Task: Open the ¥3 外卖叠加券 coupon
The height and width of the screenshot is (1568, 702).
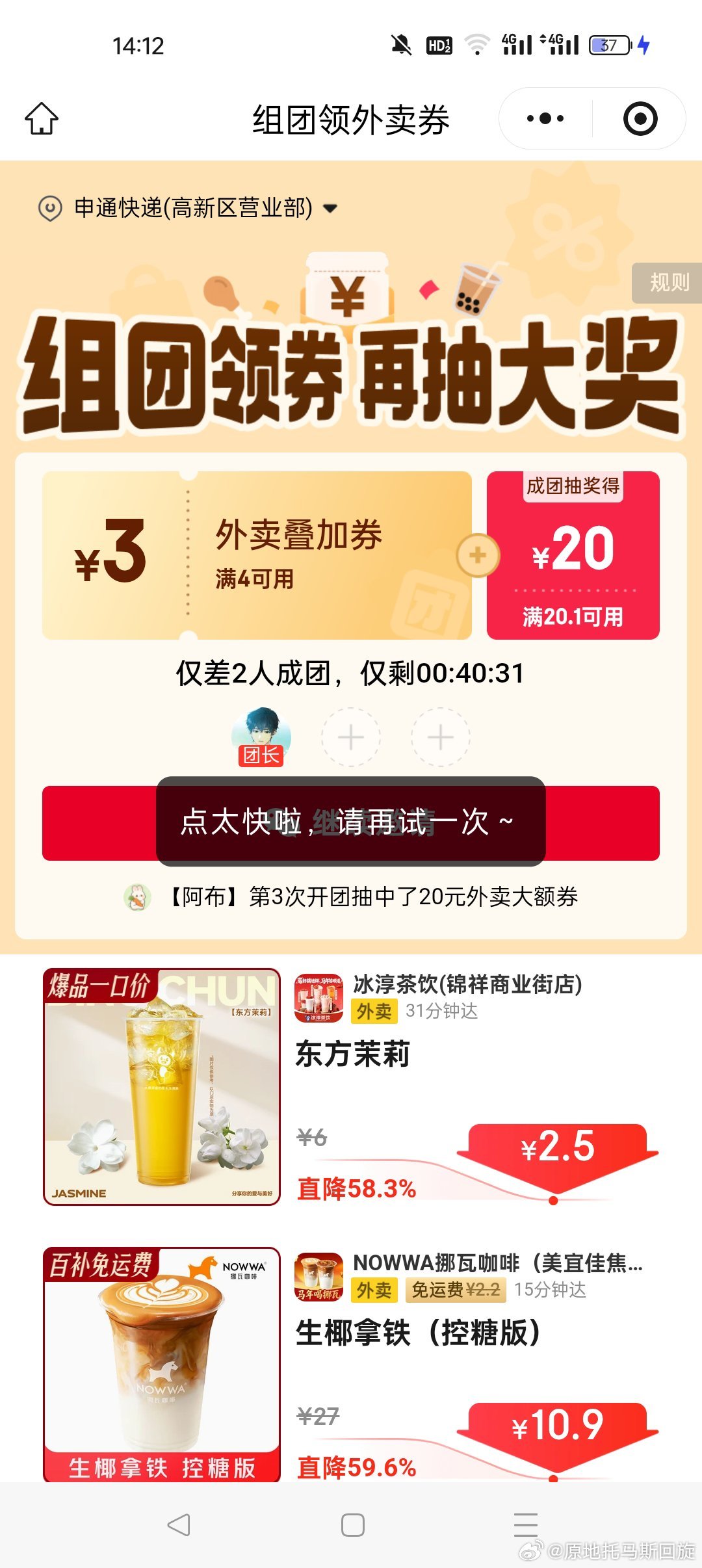Action: [257, 555]
